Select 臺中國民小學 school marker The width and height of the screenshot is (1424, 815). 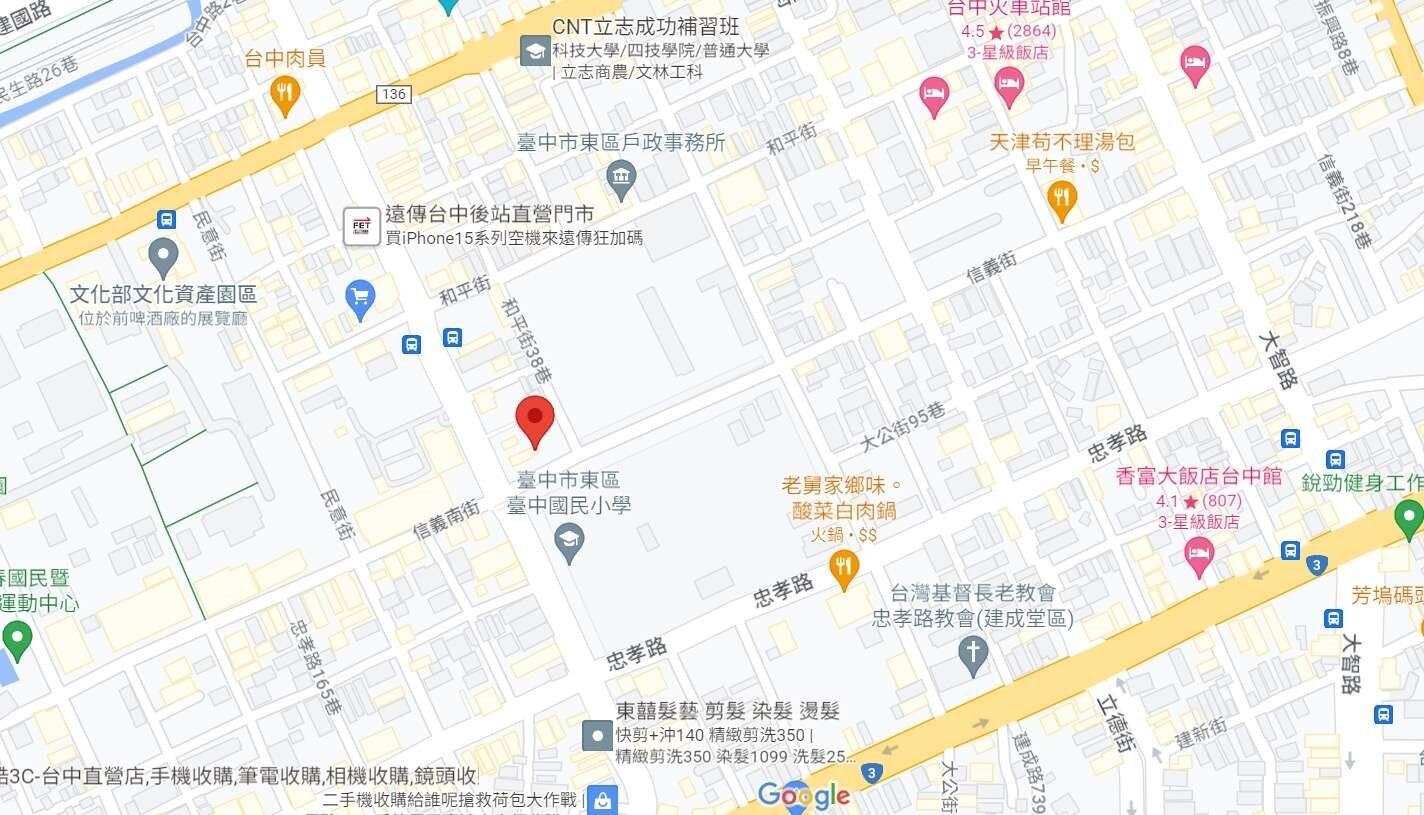[x=569, y=543]
